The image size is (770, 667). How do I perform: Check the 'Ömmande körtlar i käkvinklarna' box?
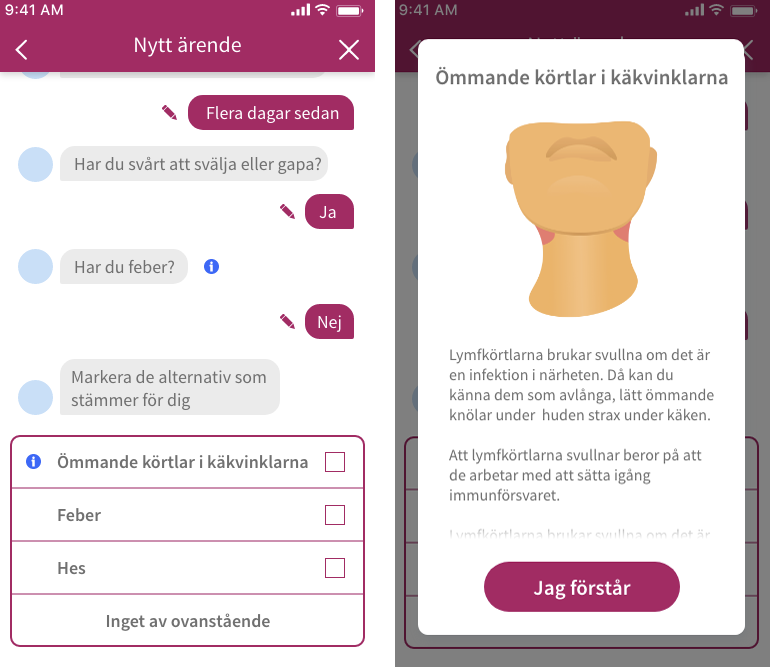tap(335, 462)
